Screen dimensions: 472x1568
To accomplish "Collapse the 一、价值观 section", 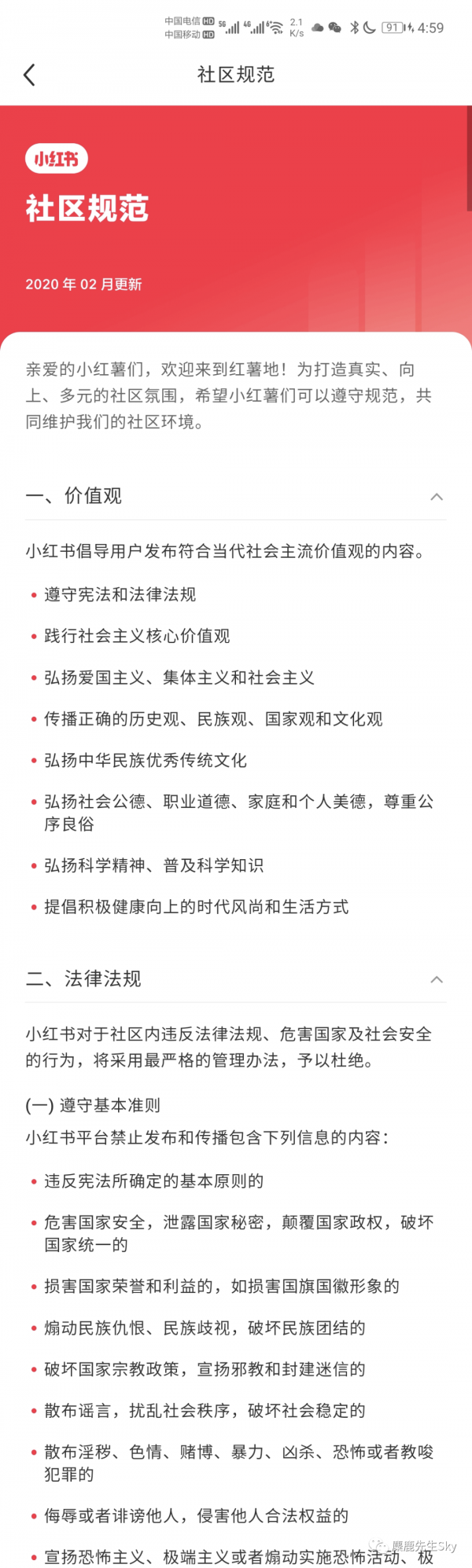I will tap(437, 497).
